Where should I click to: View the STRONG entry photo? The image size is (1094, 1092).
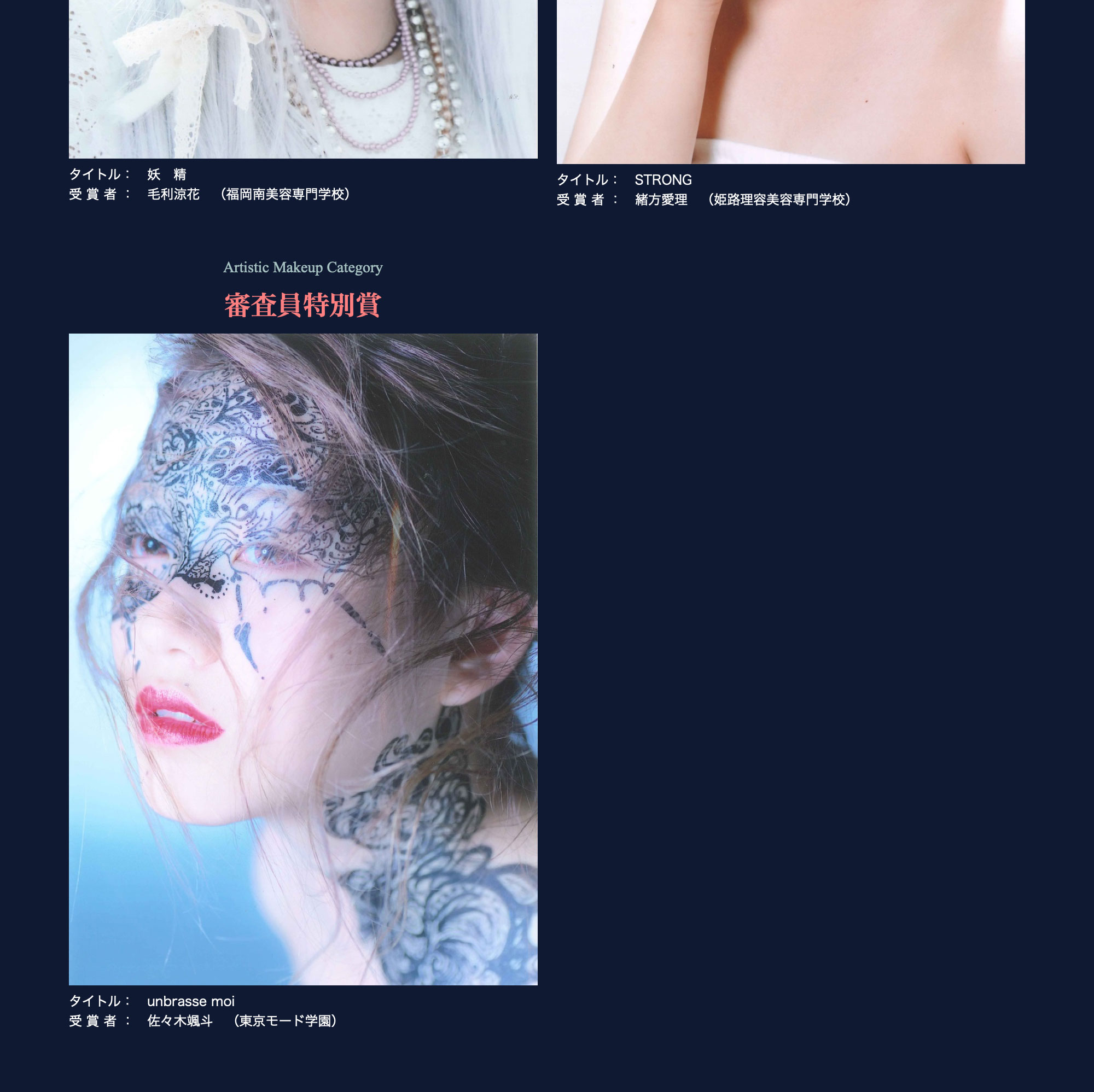tap(790, 81)
